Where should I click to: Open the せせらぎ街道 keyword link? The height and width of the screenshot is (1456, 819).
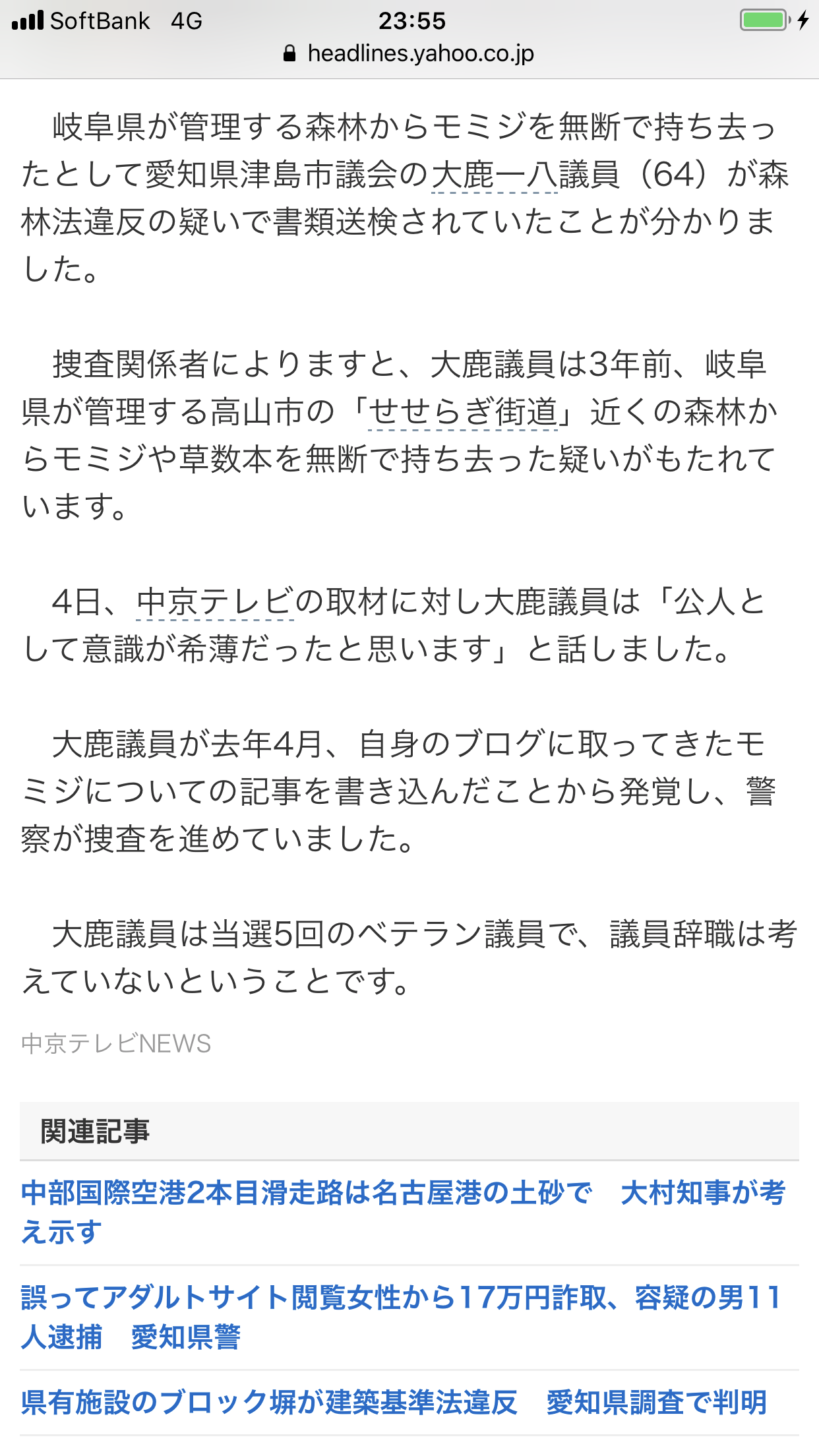(x=463, y=412)
